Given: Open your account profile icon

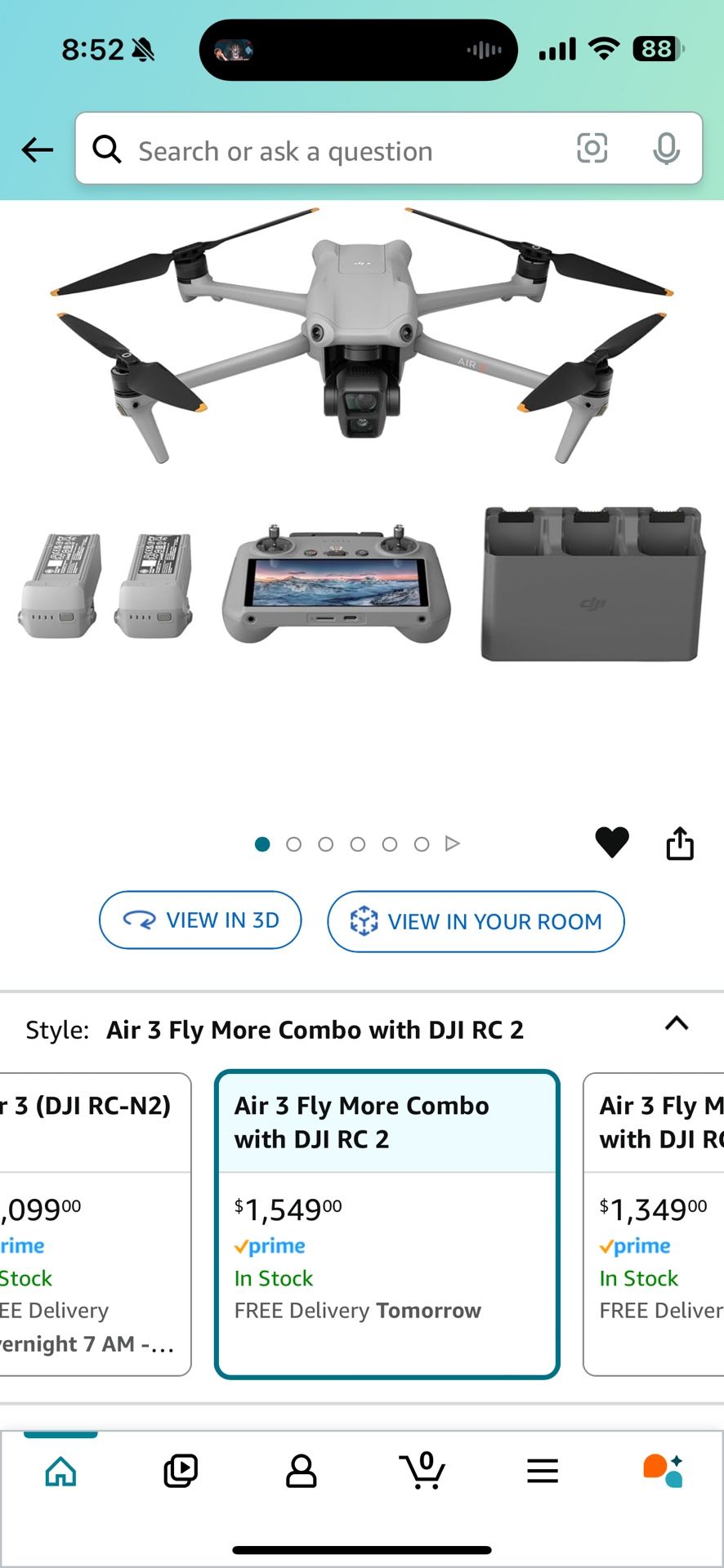Looking at the screenshot, I should click(302, 1471).
